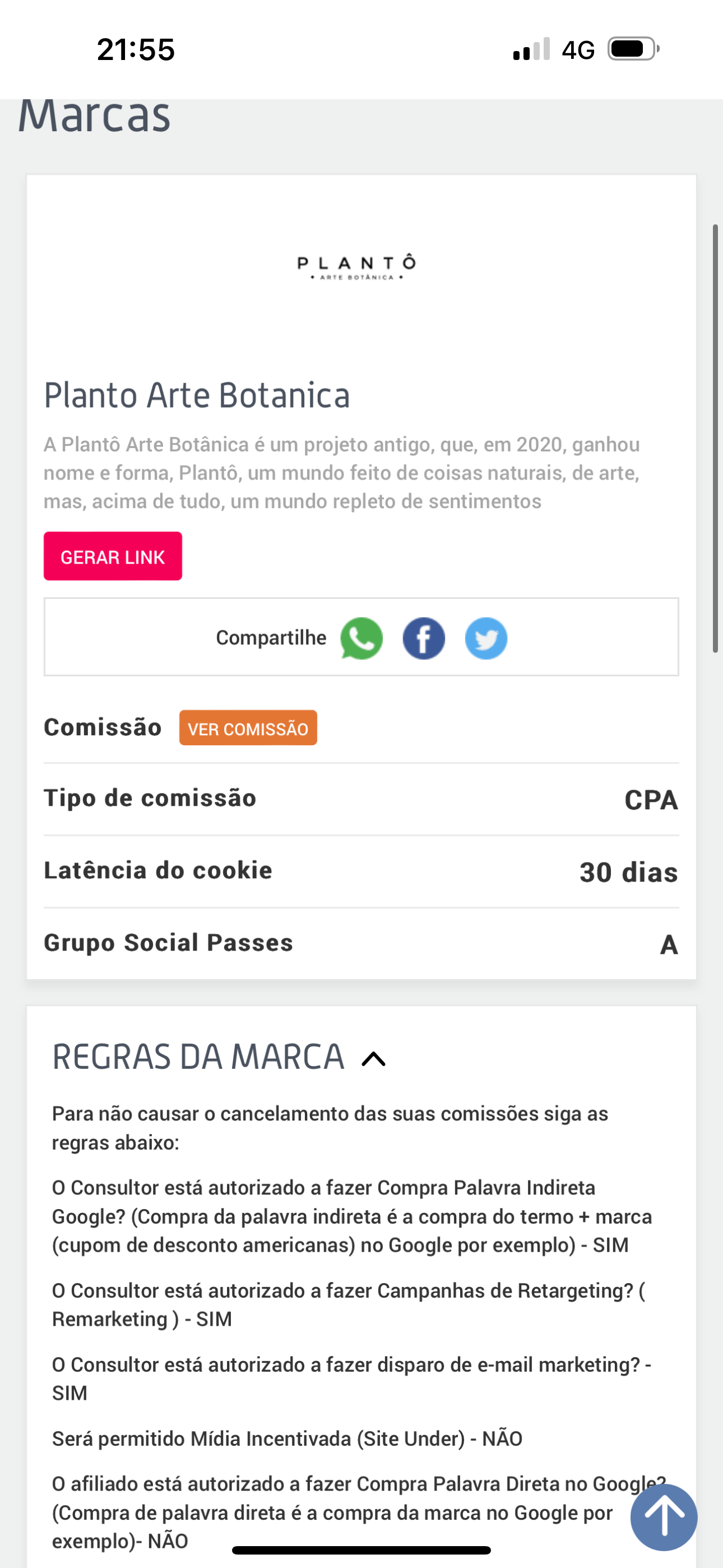The image size is (723, 1568).
Task: Share on Twitter icon
Action: coord(486,638)
